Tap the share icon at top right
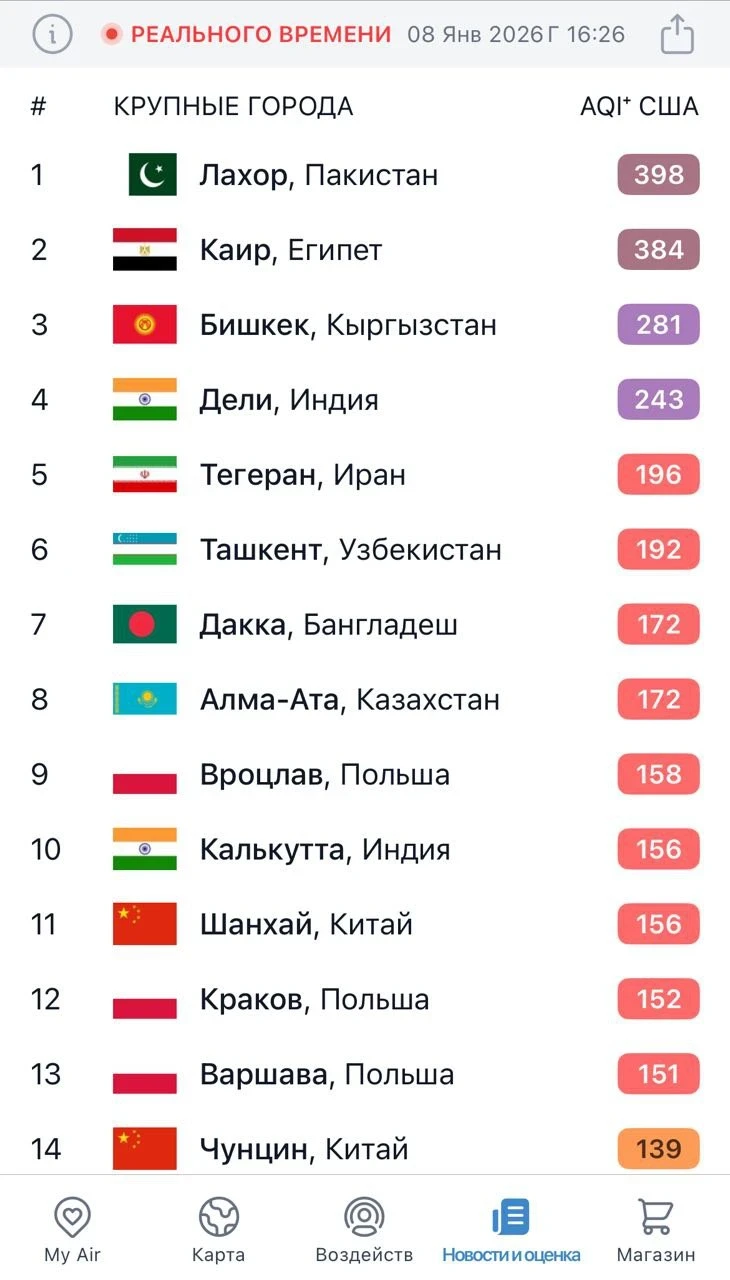 point(678,33)
